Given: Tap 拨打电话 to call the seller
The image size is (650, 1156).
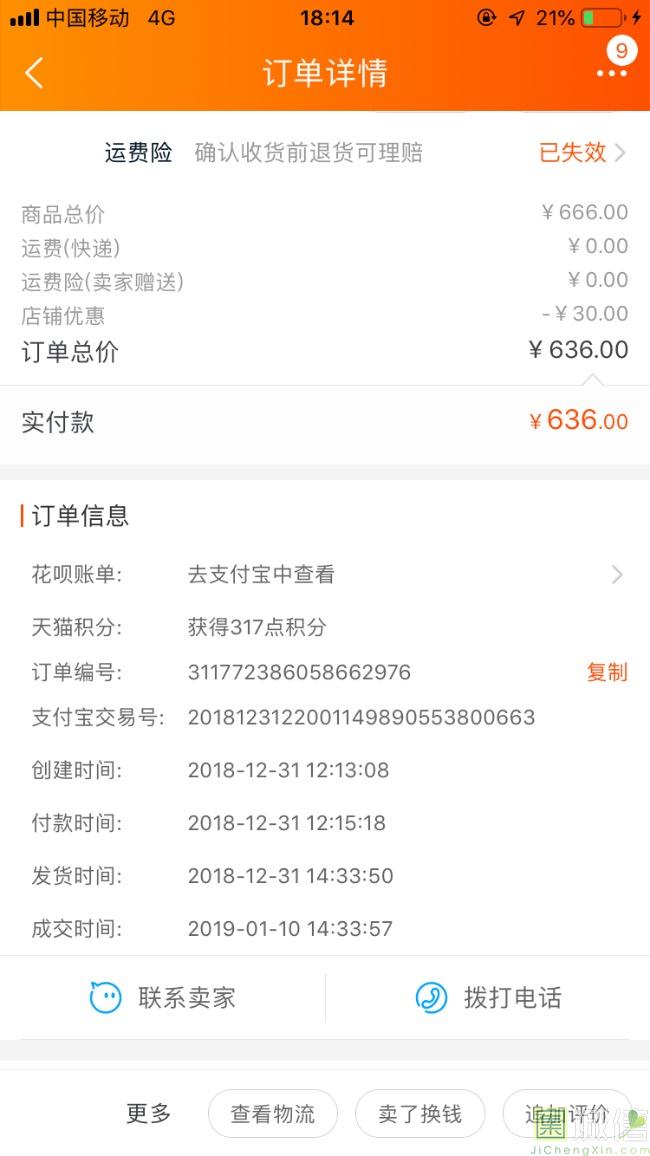Looking at the screenshot, I should pyautogui.click(x=488, y=997).
